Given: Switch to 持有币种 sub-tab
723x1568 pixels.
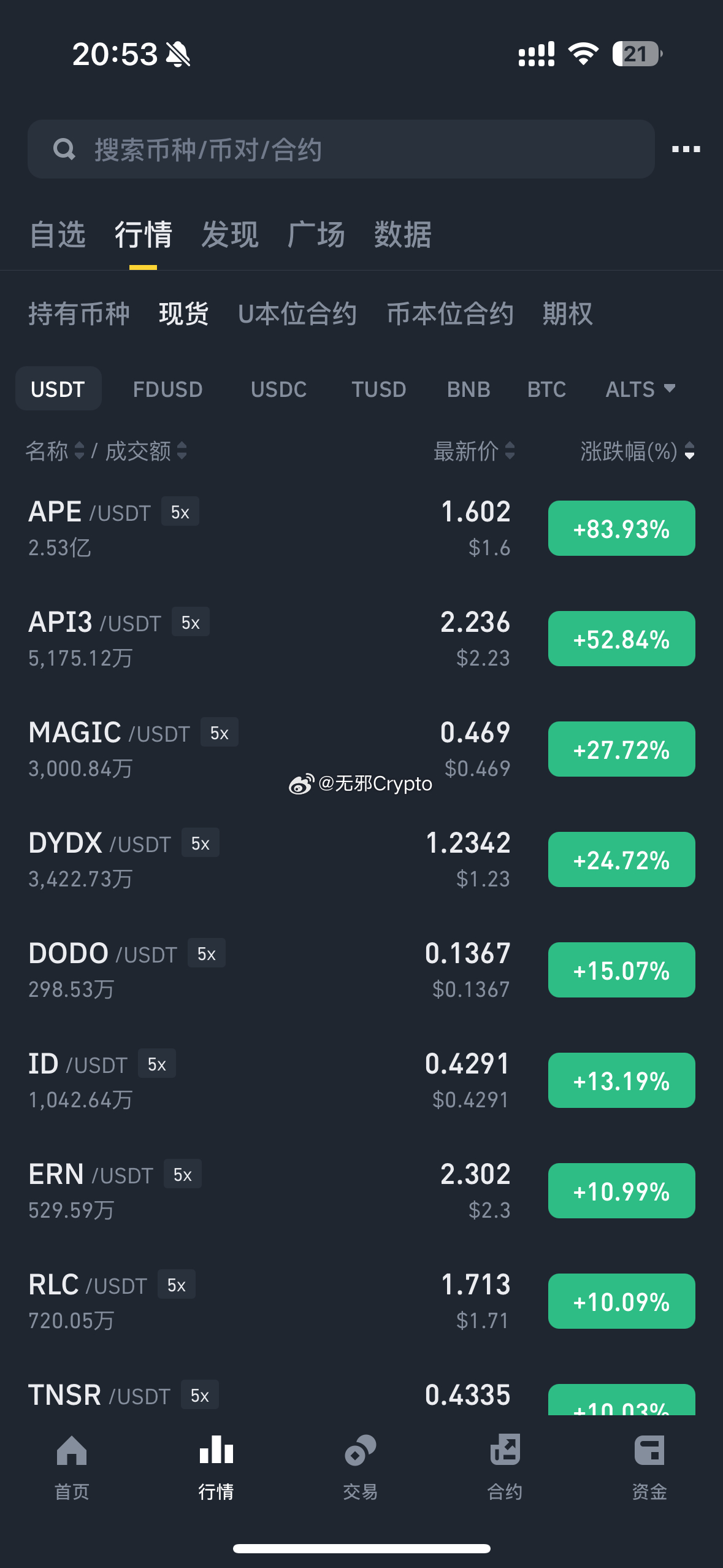Looking at the screenshot, I should (78, 313).
